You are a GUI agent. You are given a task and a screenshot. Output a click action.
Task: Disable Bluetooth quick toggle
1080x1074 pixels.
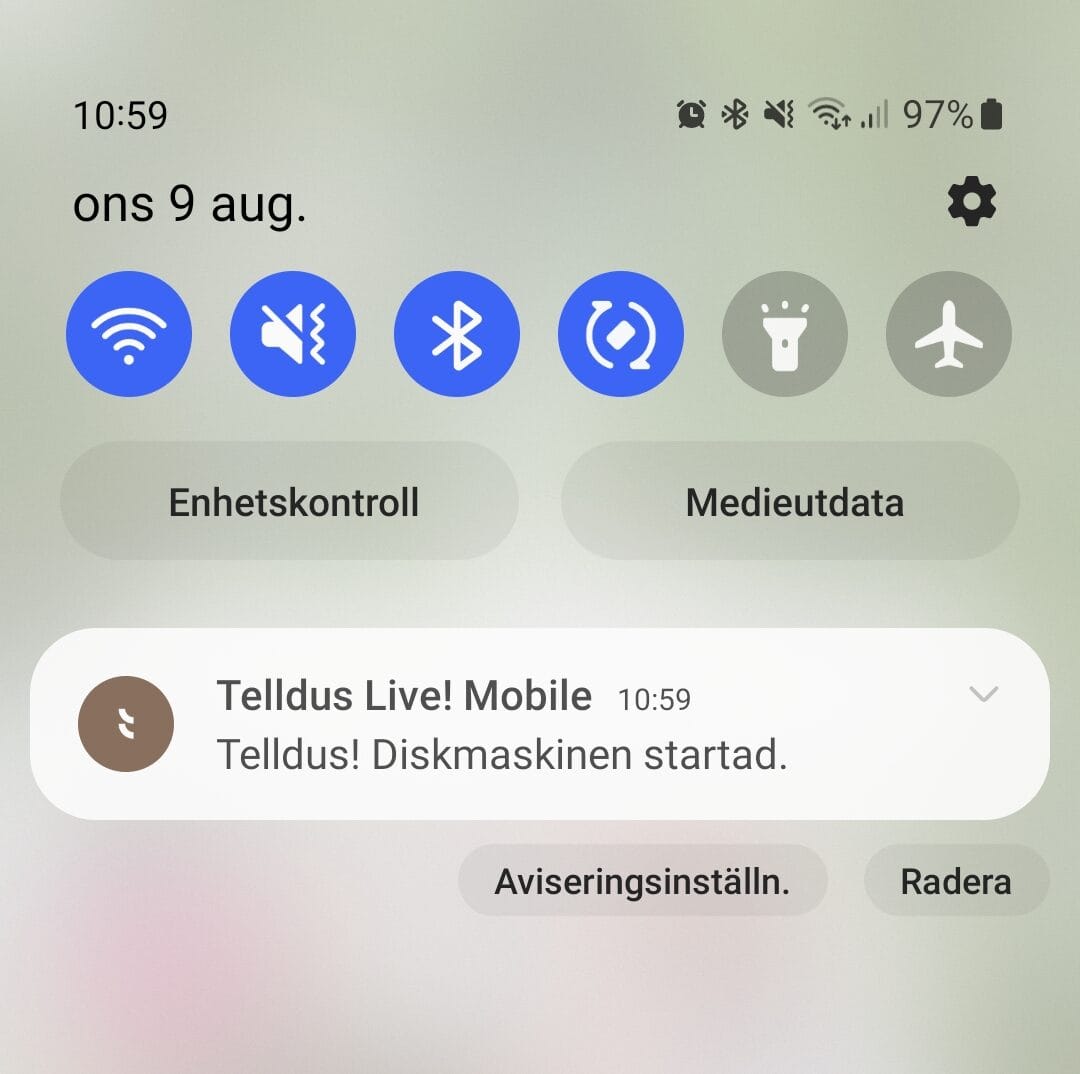click(457, 334)
